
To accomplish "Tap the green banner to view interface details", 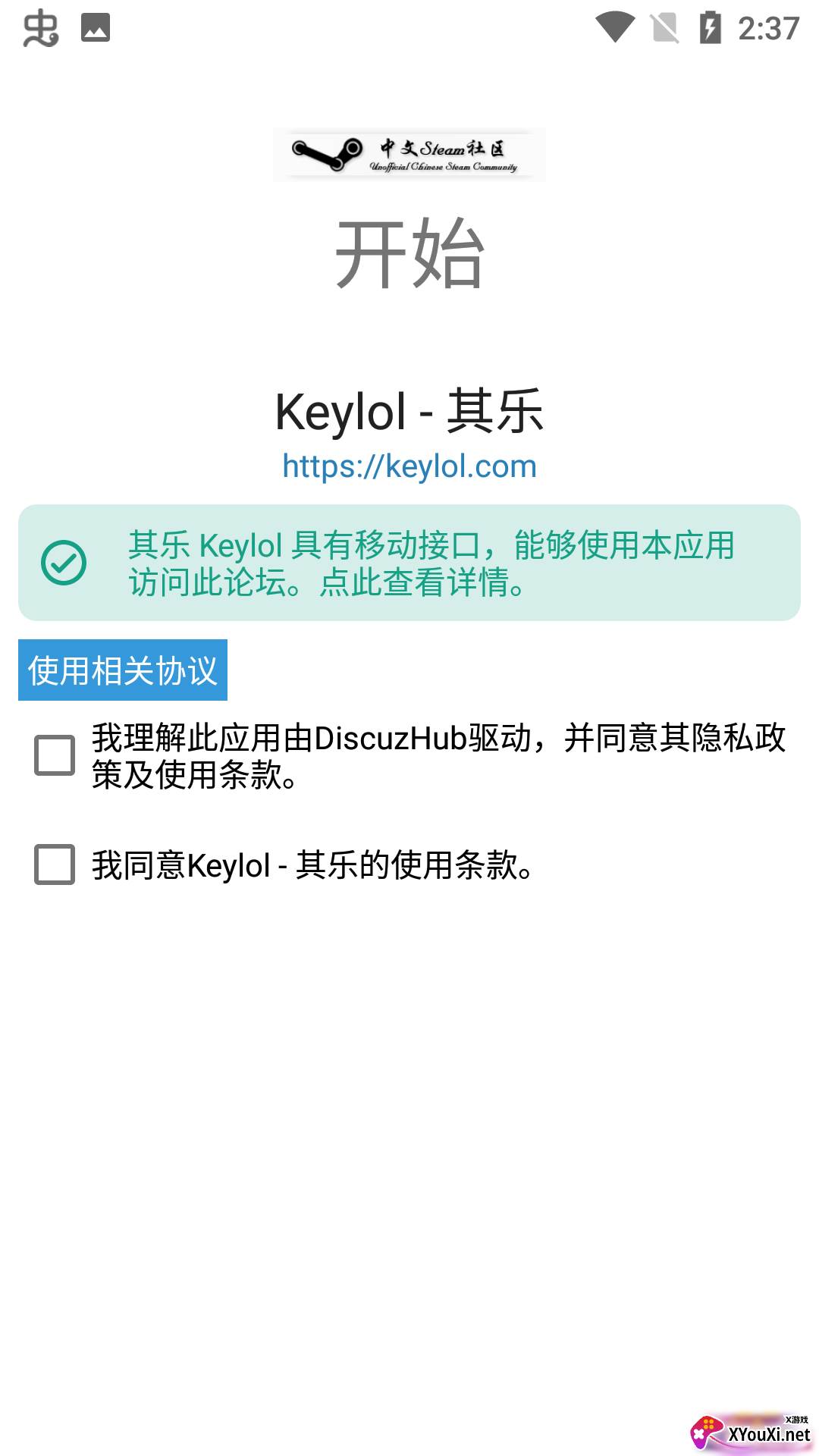I will (409, 563).
